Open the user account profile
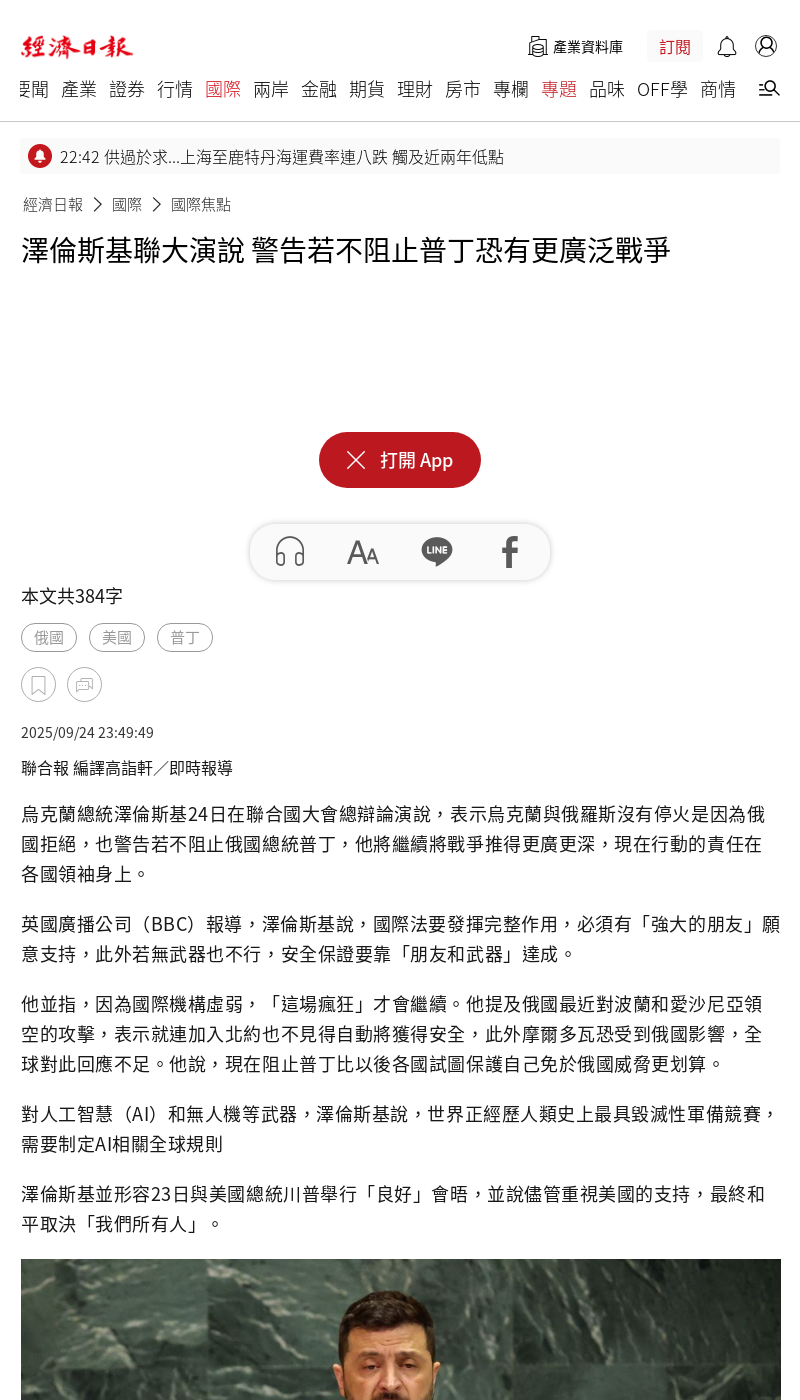 (x=766, y=46)
